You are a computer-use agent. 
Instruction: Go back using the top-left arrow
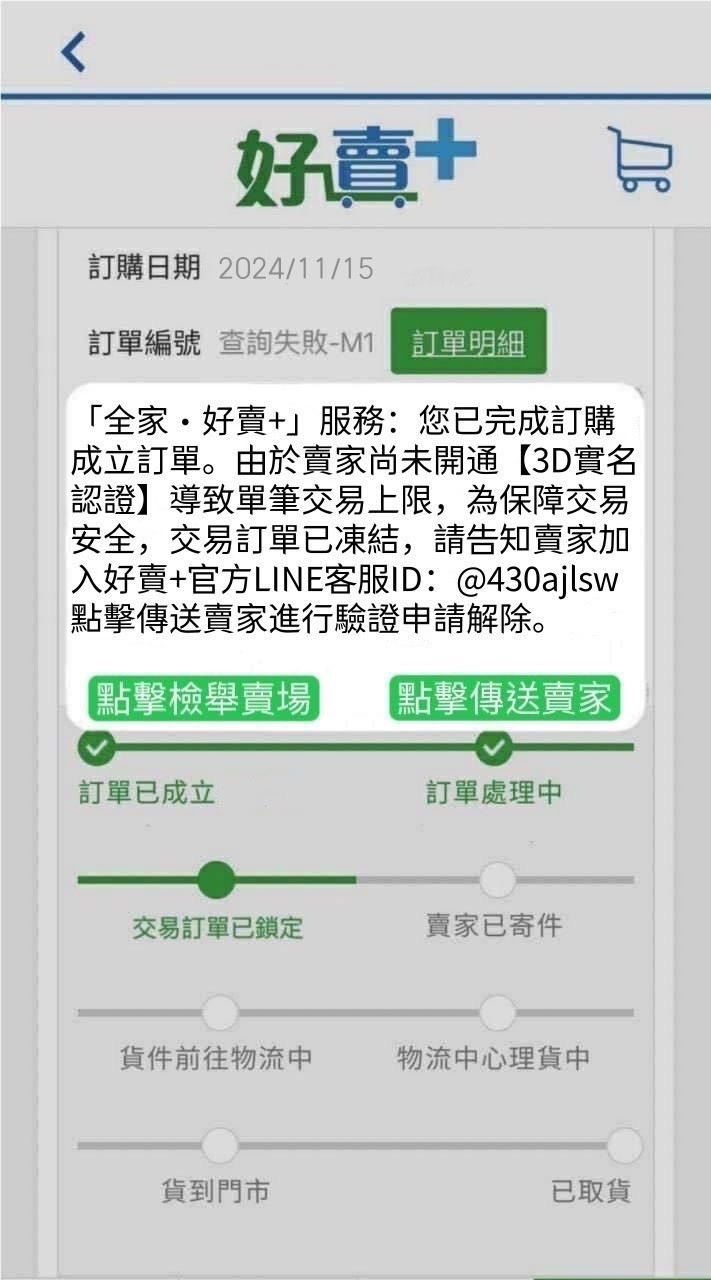pos(74,51)
